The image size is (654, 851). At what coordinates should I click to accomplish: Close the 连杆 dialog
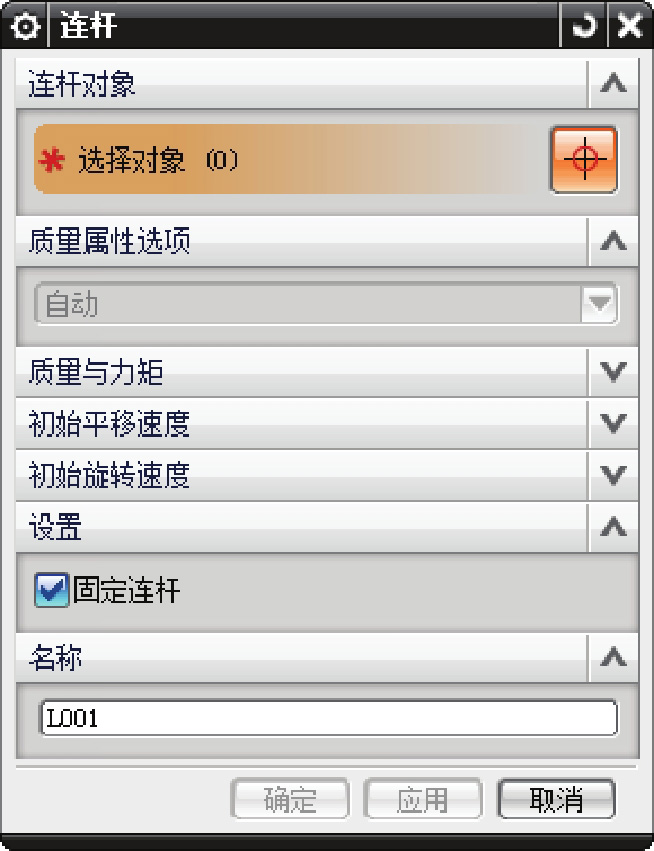pyautogui.click(x=628, y=25)
